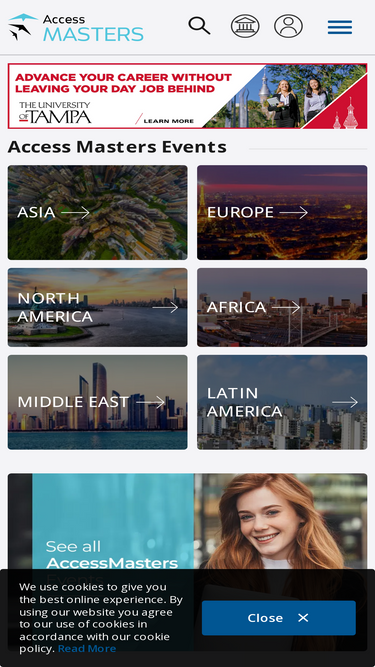
Task: Go to the Access Masters home logo
Action: [x=76, y=27]
